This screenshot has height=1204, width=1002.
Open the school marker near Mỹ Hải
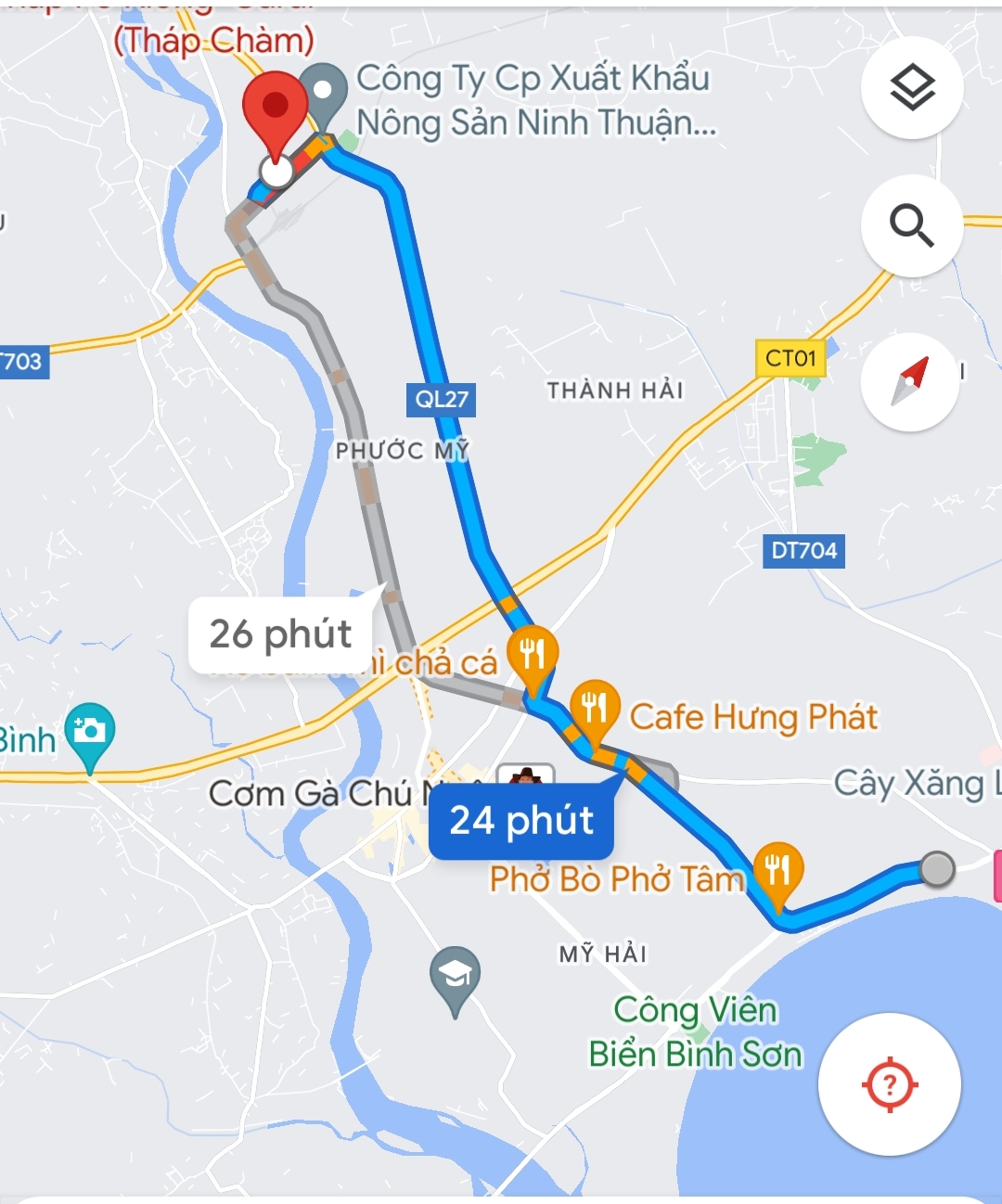pyautogui.click(x=455, y=976)
